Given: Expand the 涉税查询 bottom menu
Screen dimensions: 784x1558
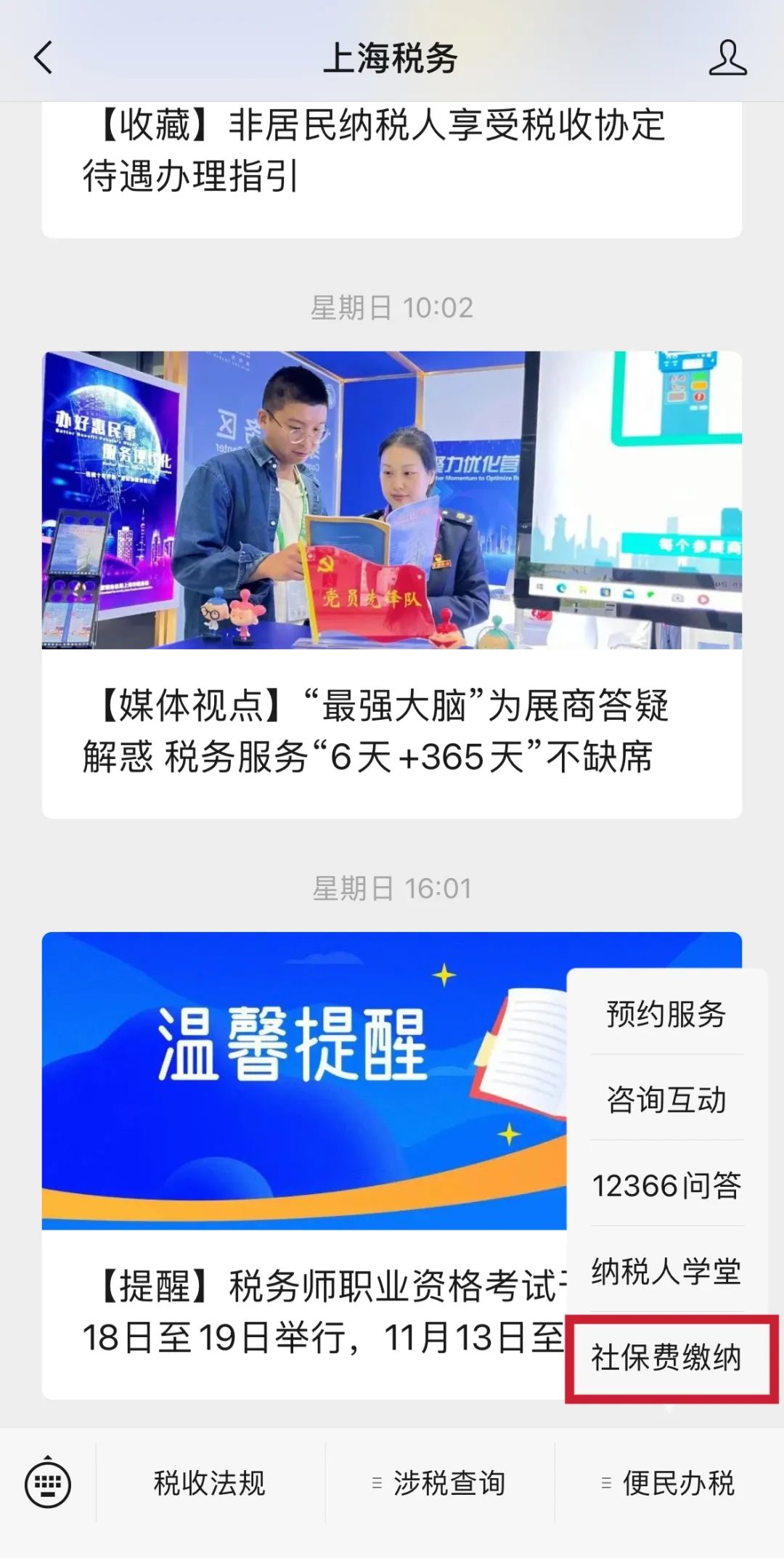Looking at the screenshot, I should click(439, 1482).
